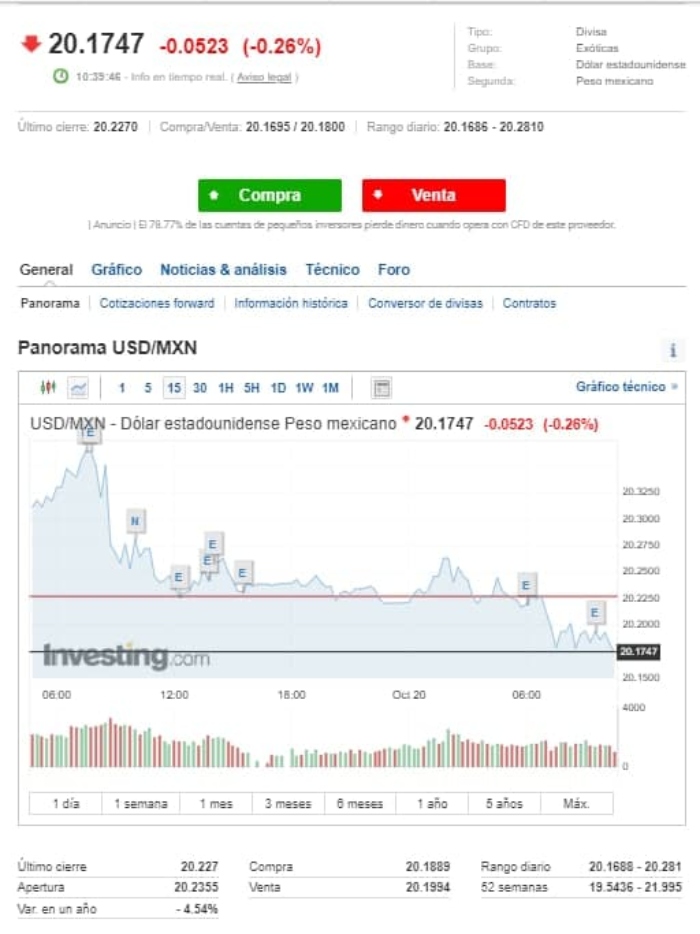The width and height of the screenshot is (700, 934).
Task: Switch to the Técnico tab
Action: click(332, 269)
